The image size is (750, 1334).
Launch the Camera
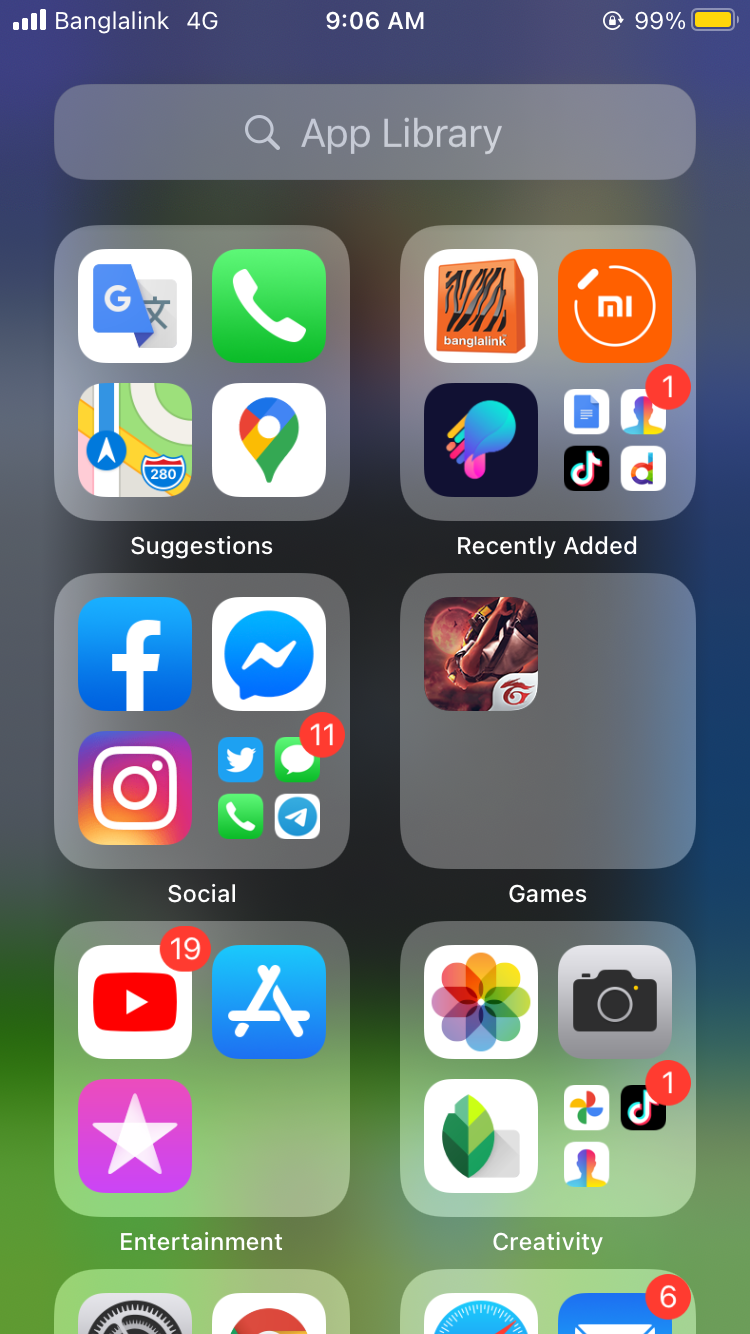click(615, 1002)
